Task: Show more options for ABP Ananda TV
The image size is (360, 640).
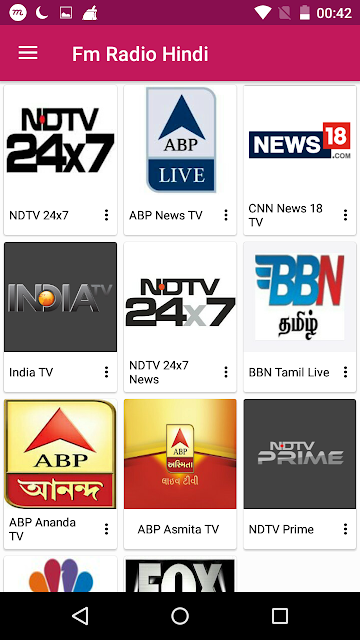Action: point(106,529)
